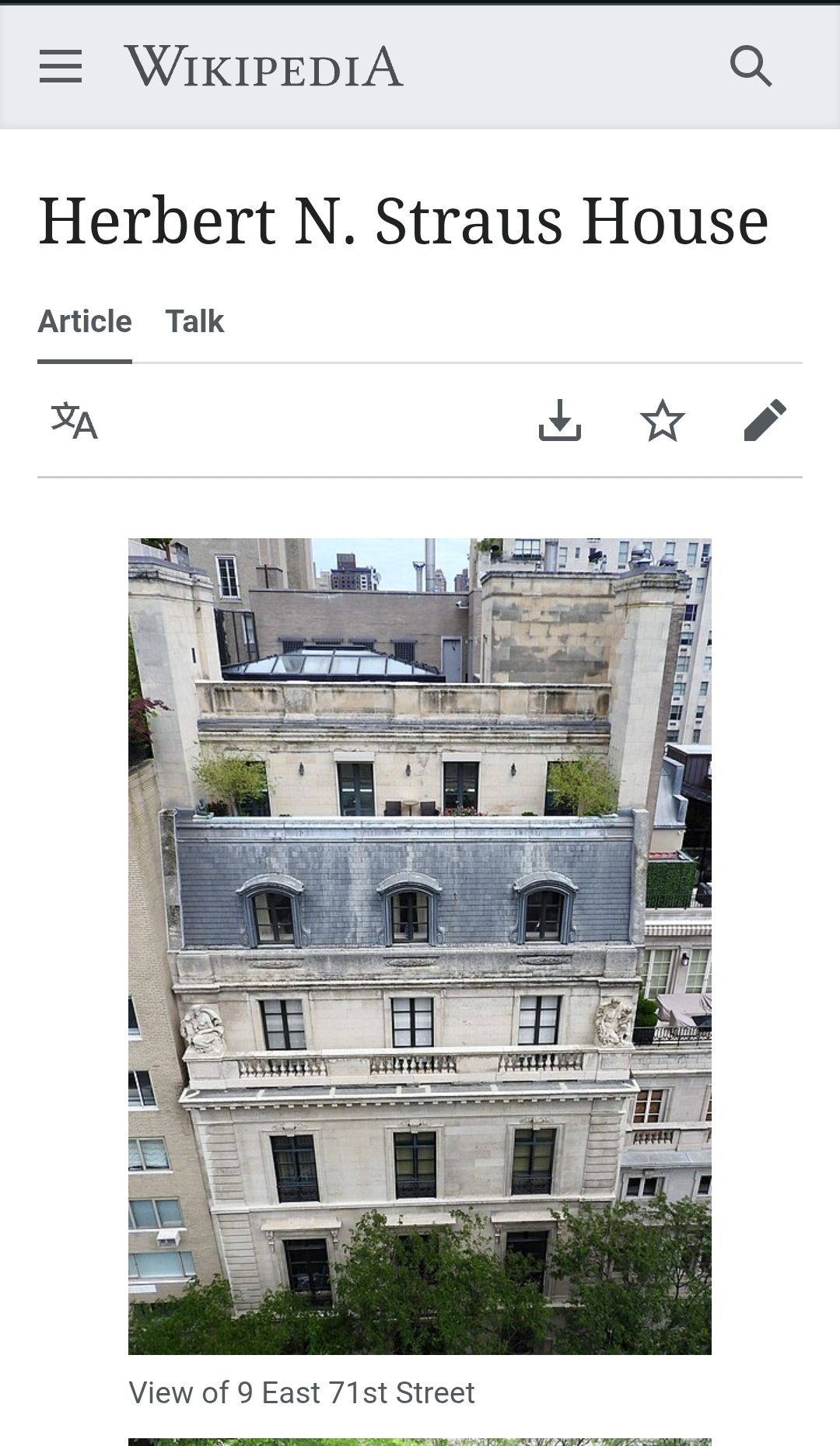Select the Article tab
Viewport: 840px width, 1446px height.
pos(85,321)
